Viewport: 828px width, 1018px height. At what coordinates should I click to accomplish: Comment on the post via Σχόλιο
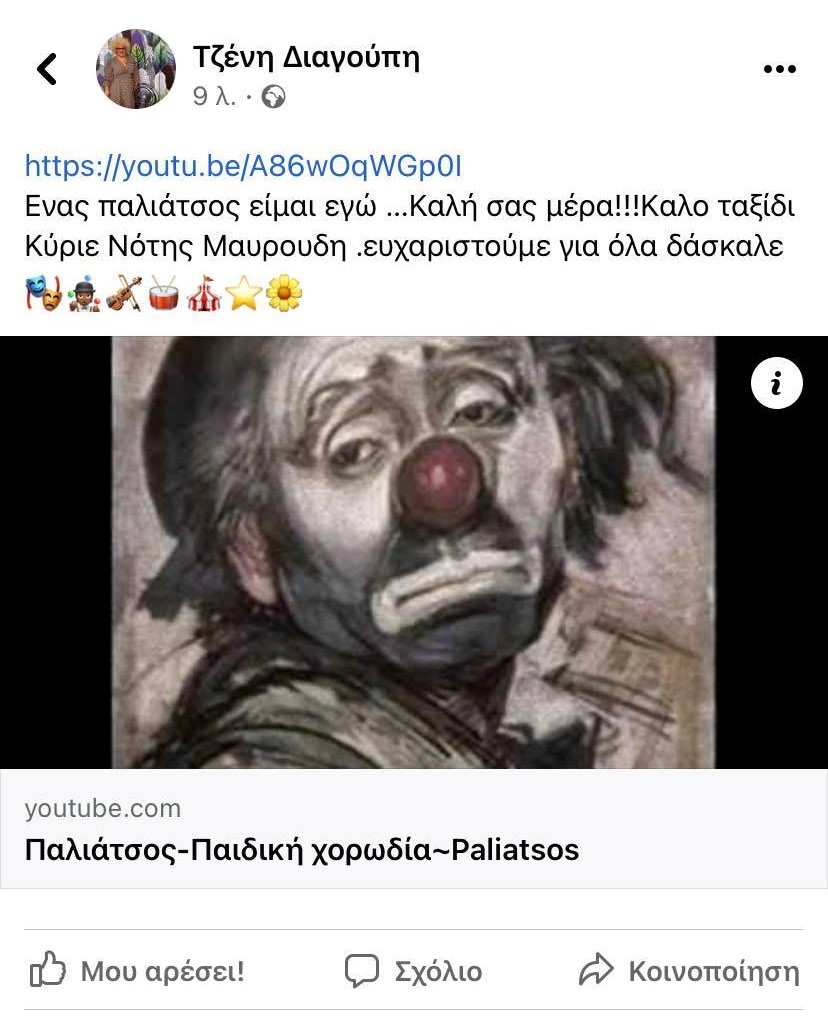pyautogui.click(x=413, y=971)
